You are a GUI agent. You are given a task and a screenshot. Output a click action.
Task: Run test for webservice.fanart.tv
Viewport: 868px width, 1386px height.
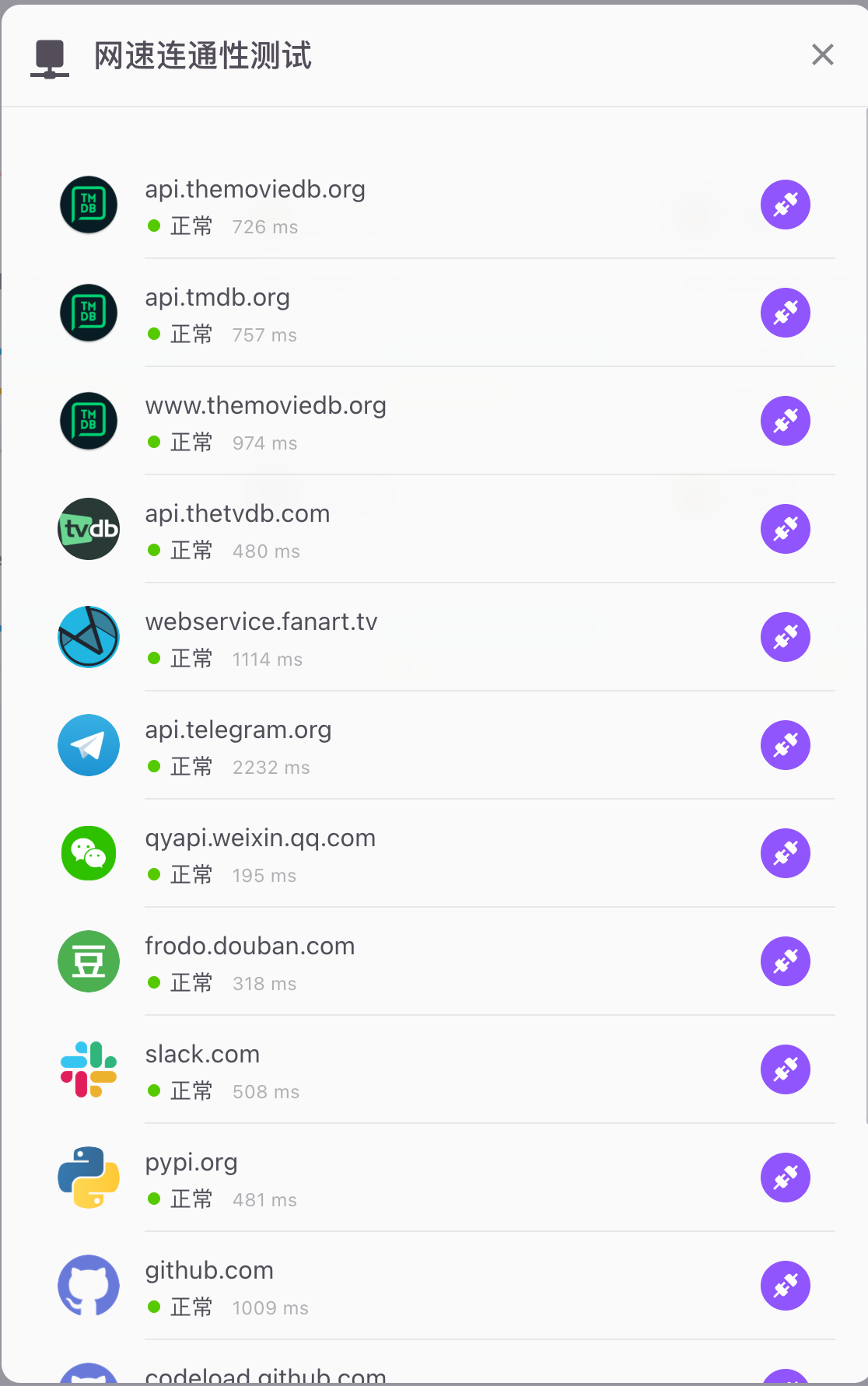click(785, 637)
